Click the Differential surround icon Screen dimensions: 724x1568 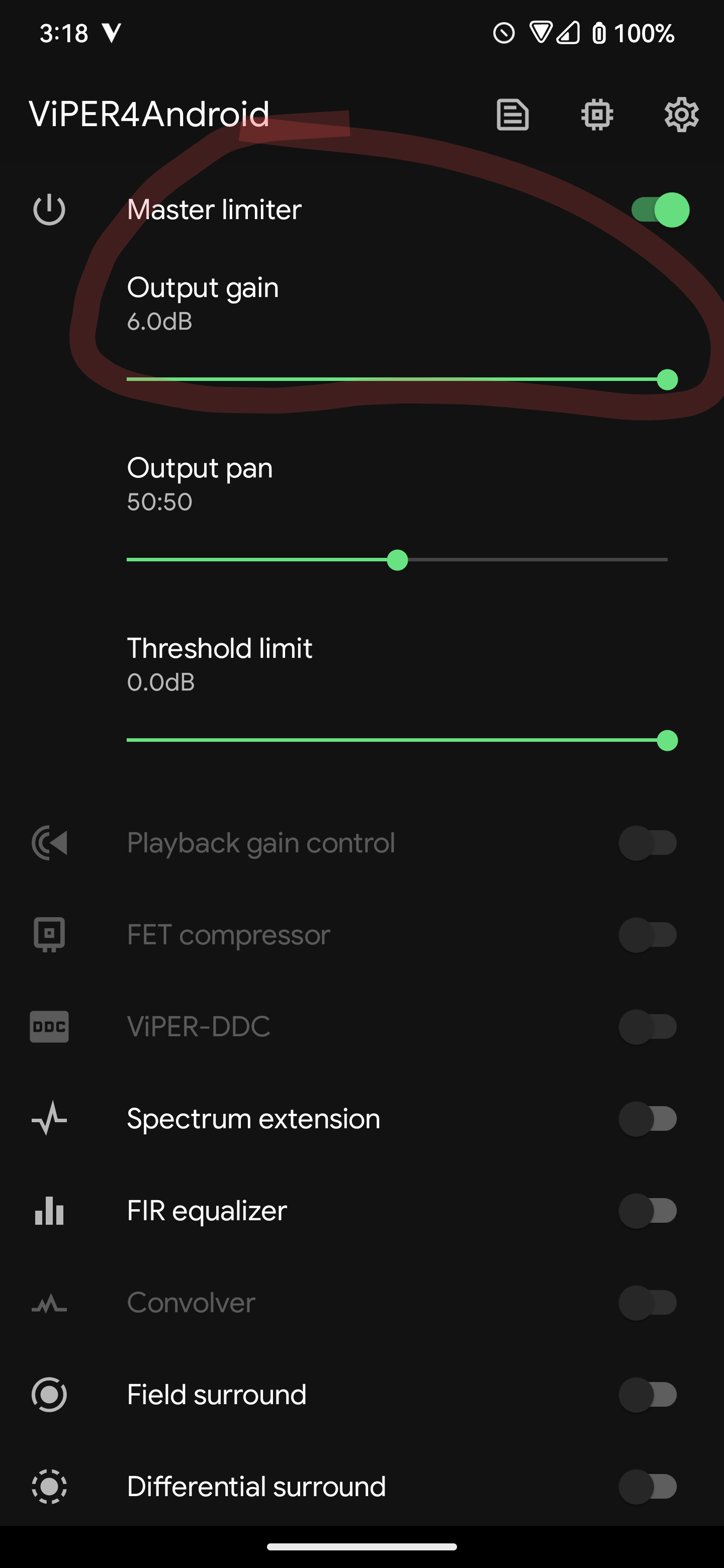(x=49, y=1487)
